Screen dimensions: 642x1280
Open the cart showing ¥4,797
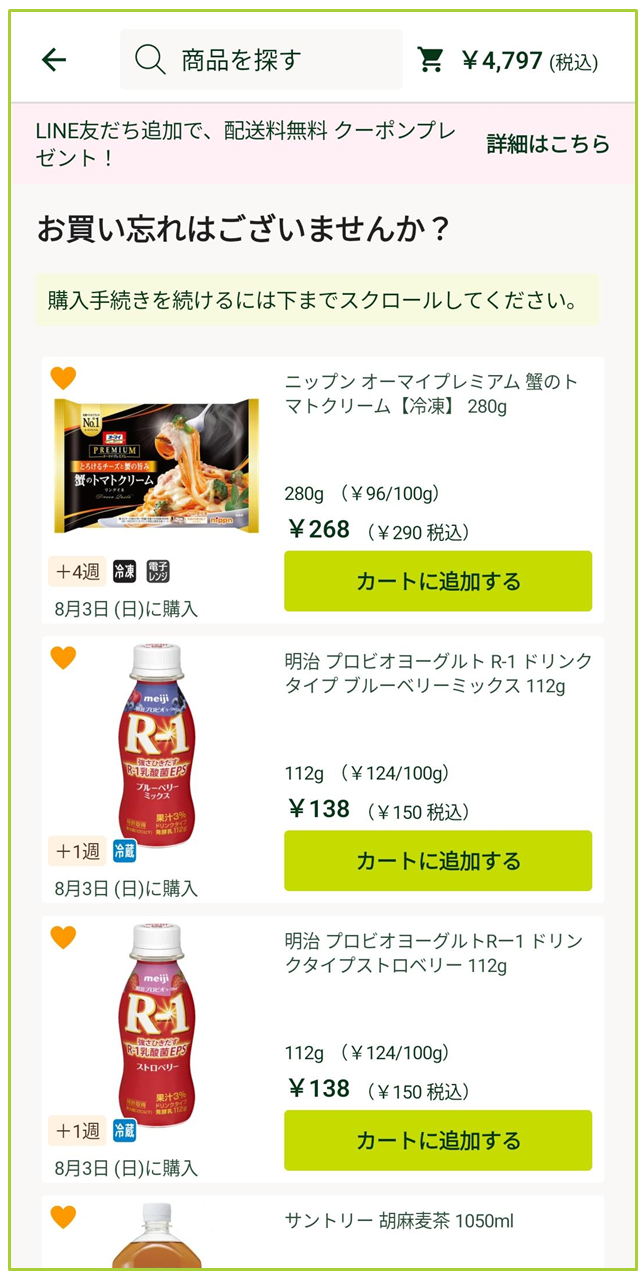click(x=507, y=61)
